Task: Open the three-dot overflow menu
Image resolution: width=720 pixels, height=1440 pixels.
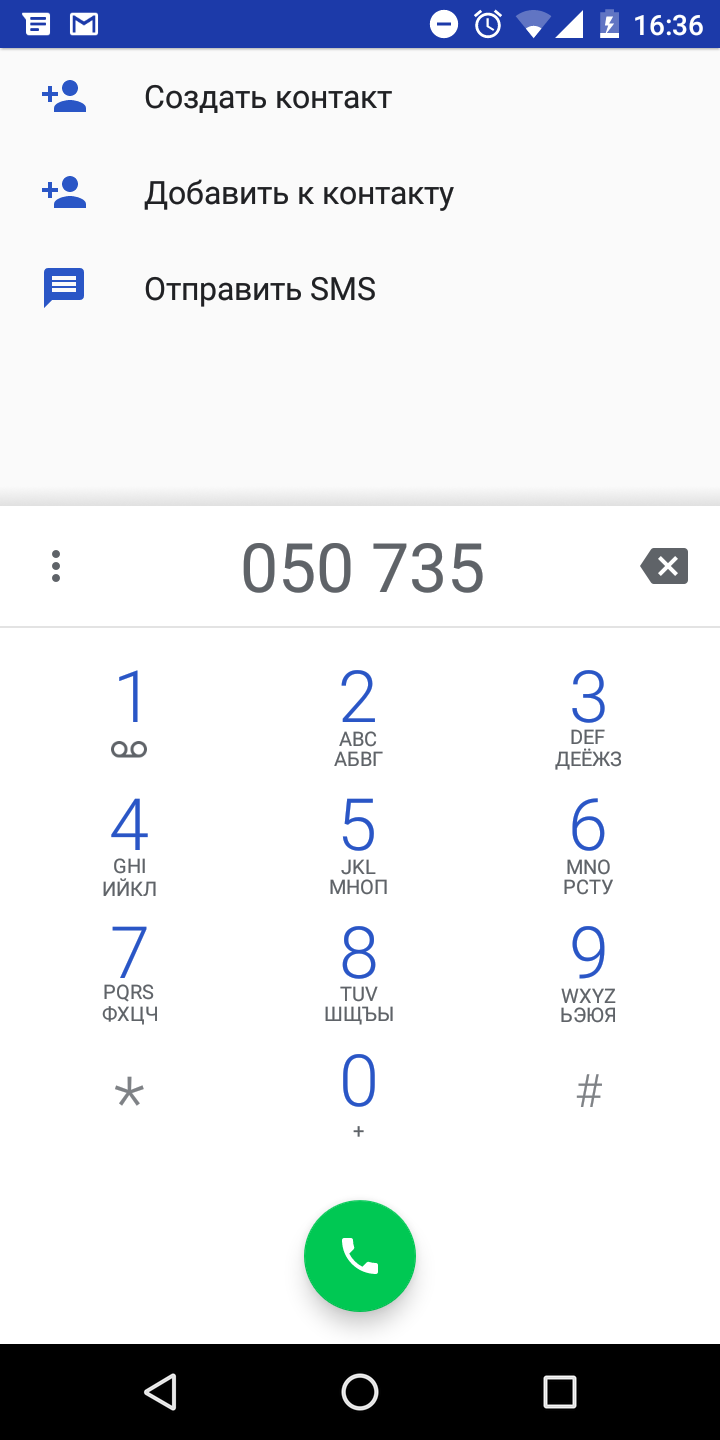Action: [x=56, y=566]
